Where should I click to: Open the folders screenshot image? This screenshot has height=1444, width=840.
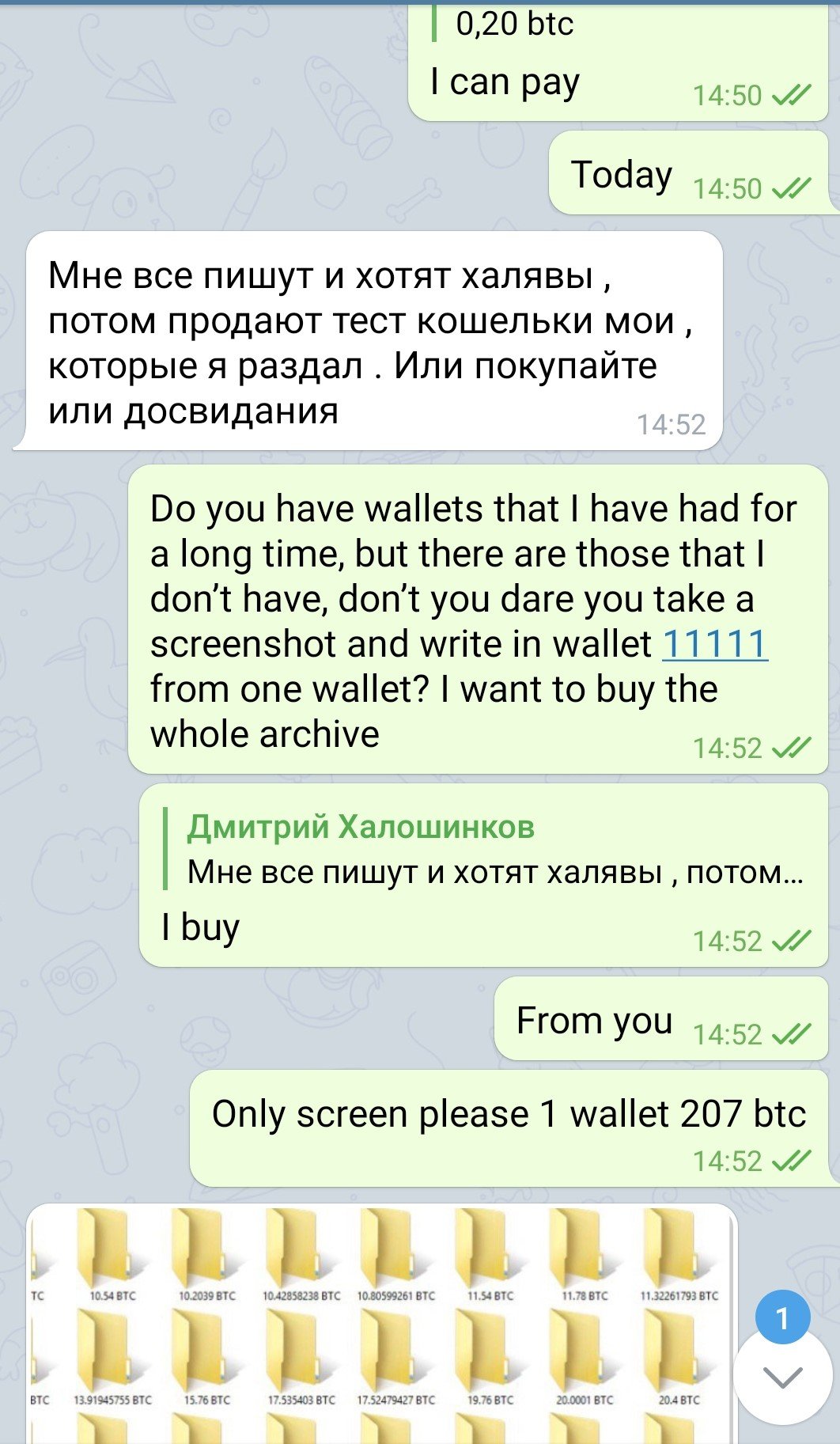[381, 1325]
